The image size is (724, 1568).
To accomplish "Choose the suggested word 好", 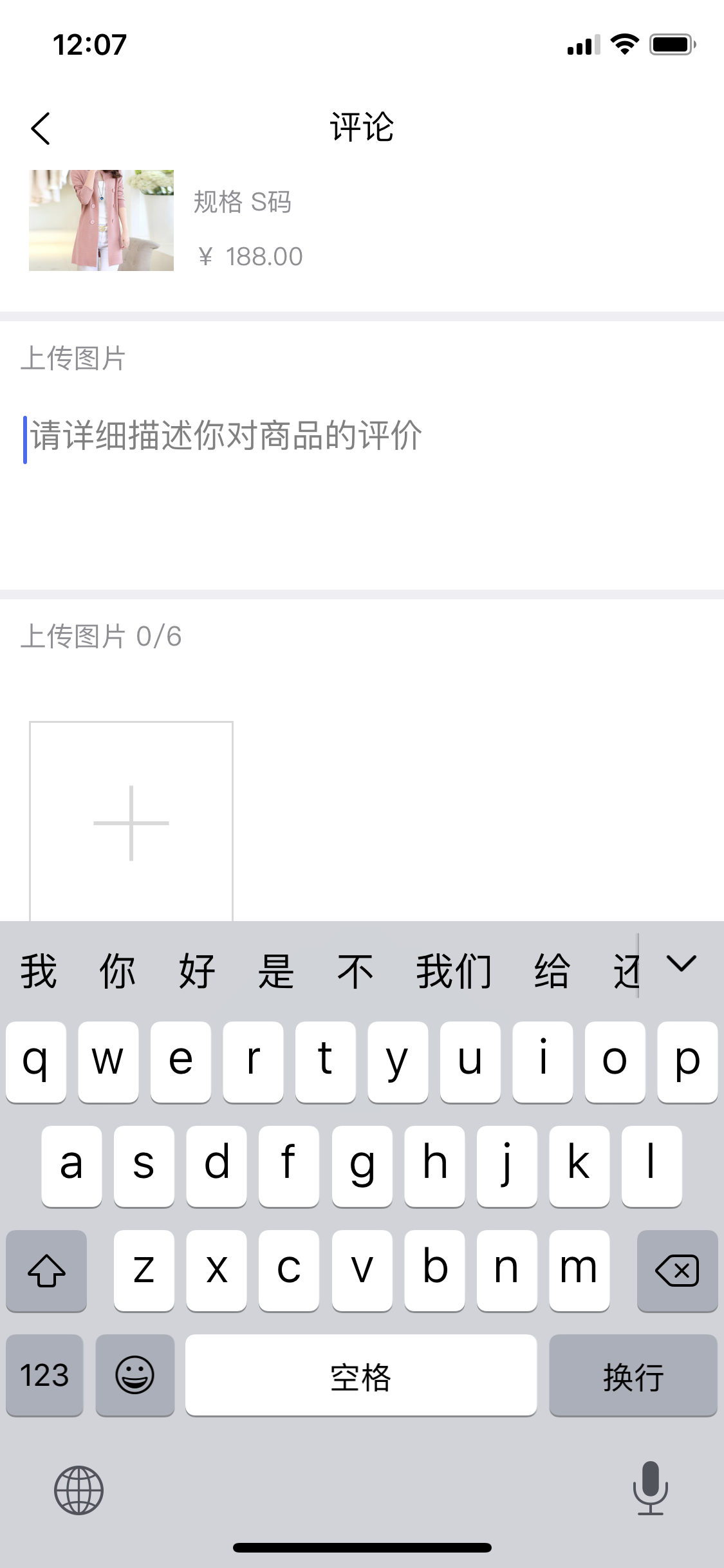I will click(196, 971).
